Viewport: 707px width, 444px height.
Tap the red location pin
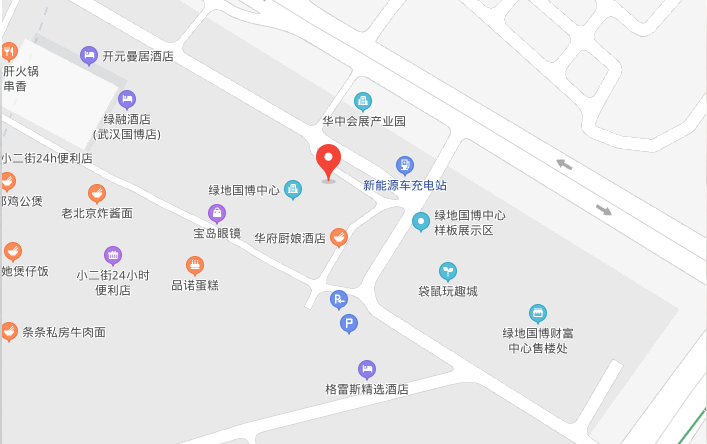point(328,161)
